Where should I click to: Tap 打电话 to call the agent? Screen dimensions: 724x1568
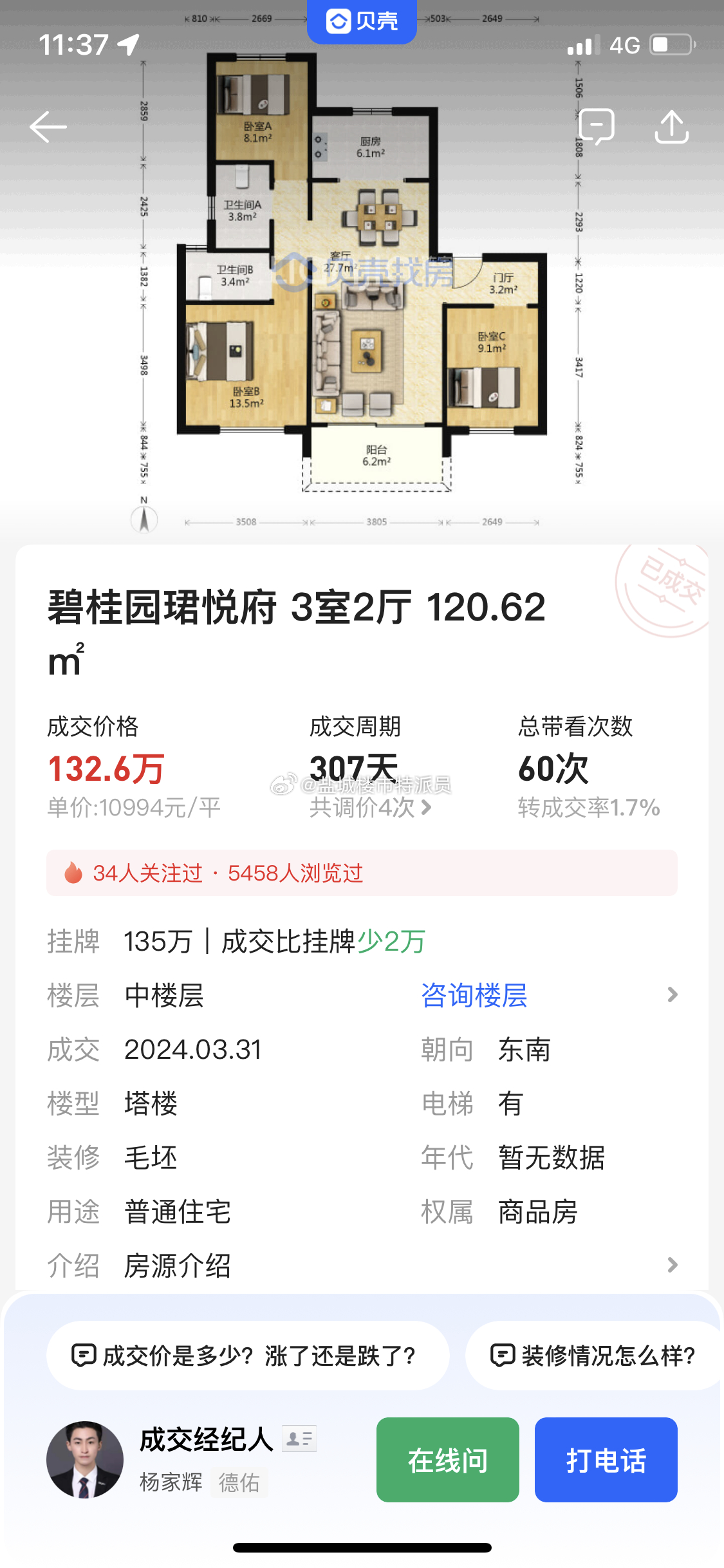tap(606, 1460)
